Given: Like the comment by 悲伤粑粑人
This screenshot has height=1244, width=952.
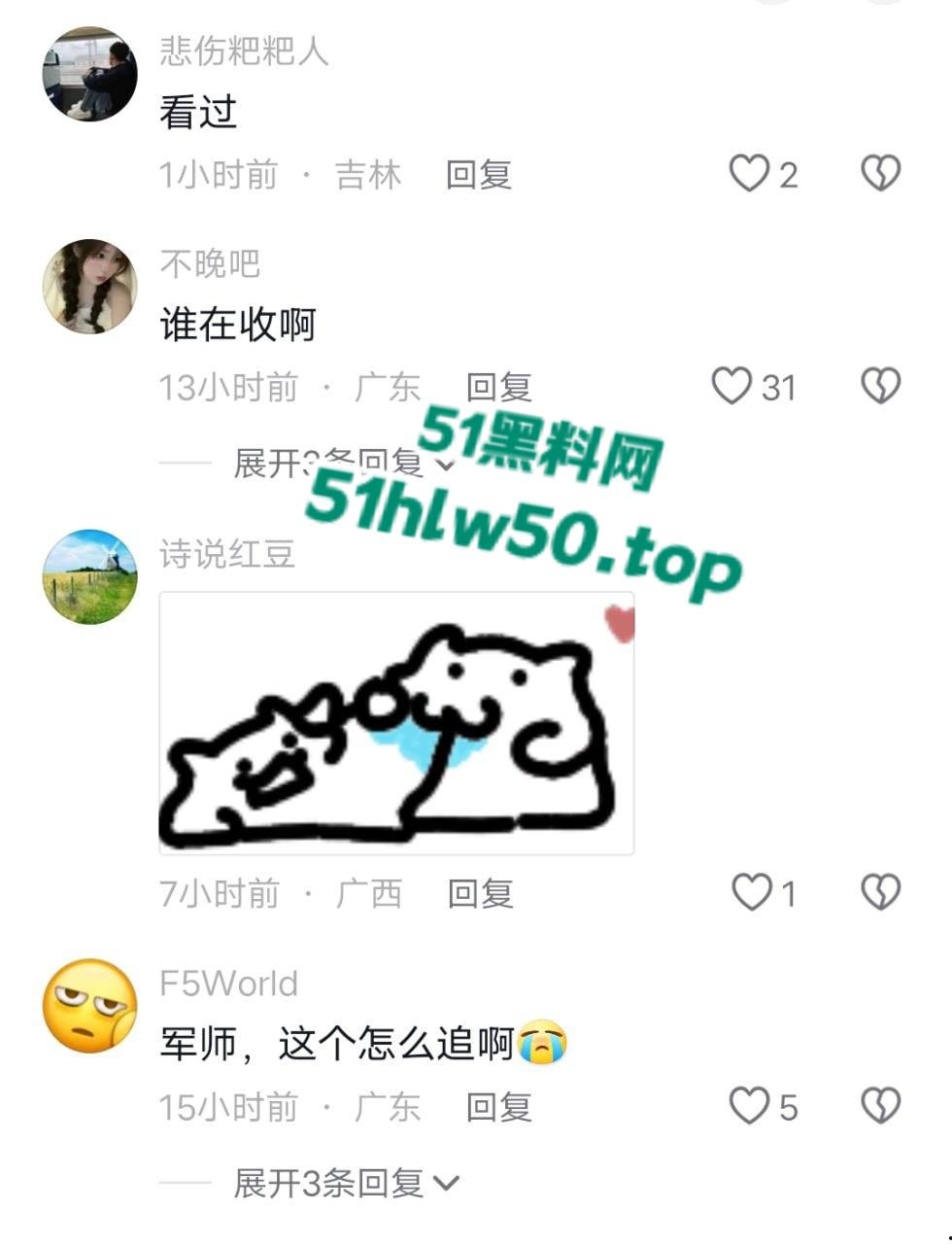Looking at the screenshot, I should pos(750,174).
